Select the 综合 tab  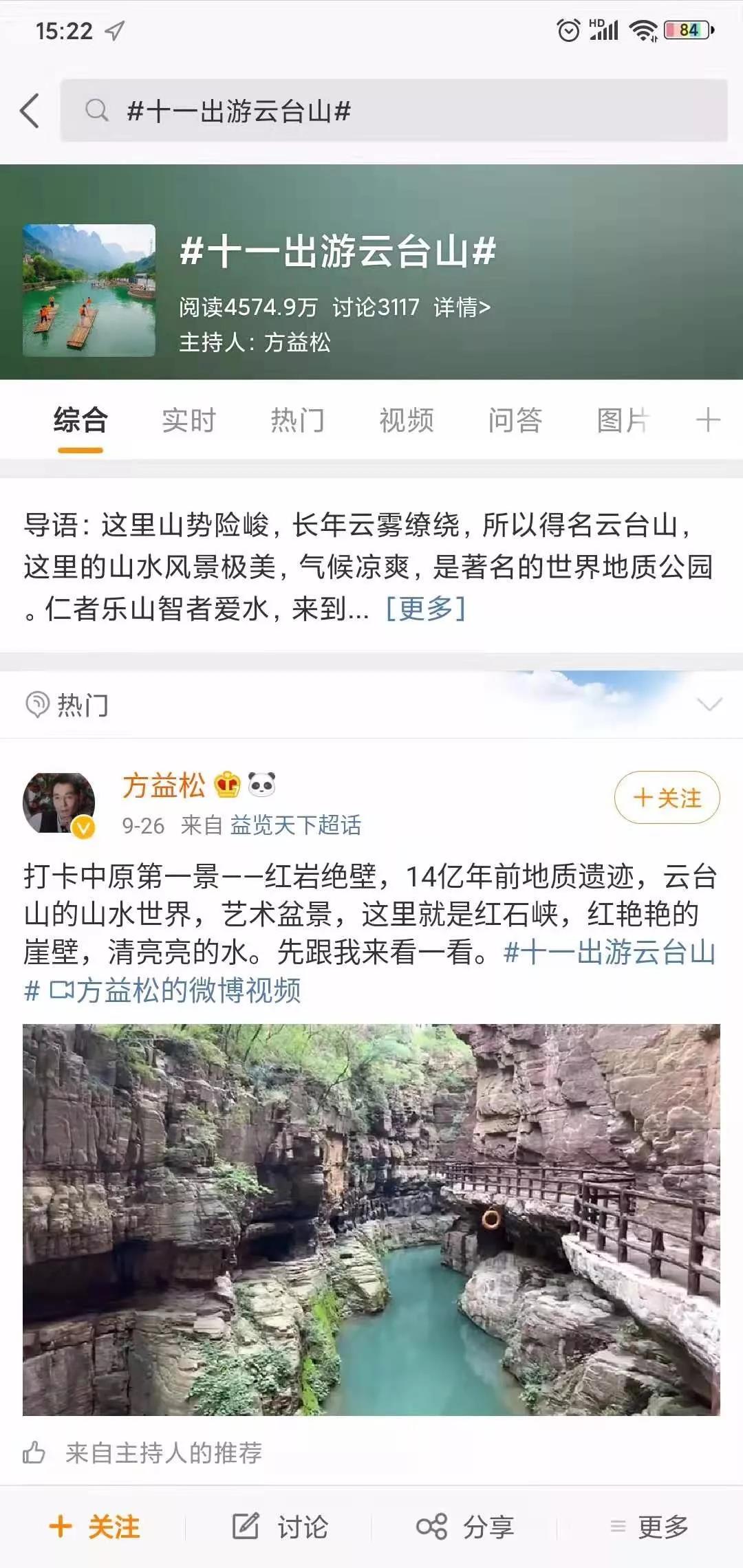(x=80, y=420)
